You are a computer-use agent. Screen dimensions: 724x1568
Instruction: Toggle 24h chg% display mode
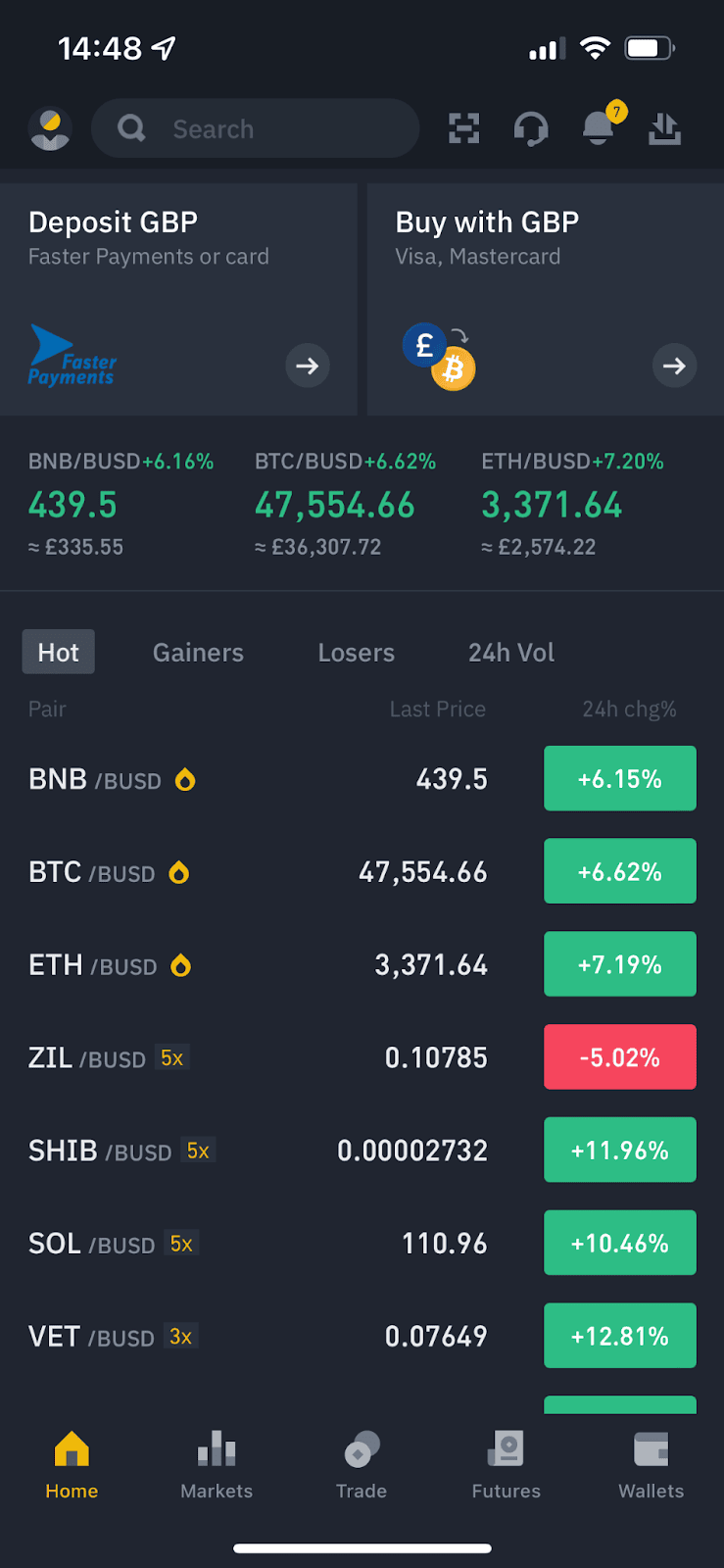(x=628, y=709)
